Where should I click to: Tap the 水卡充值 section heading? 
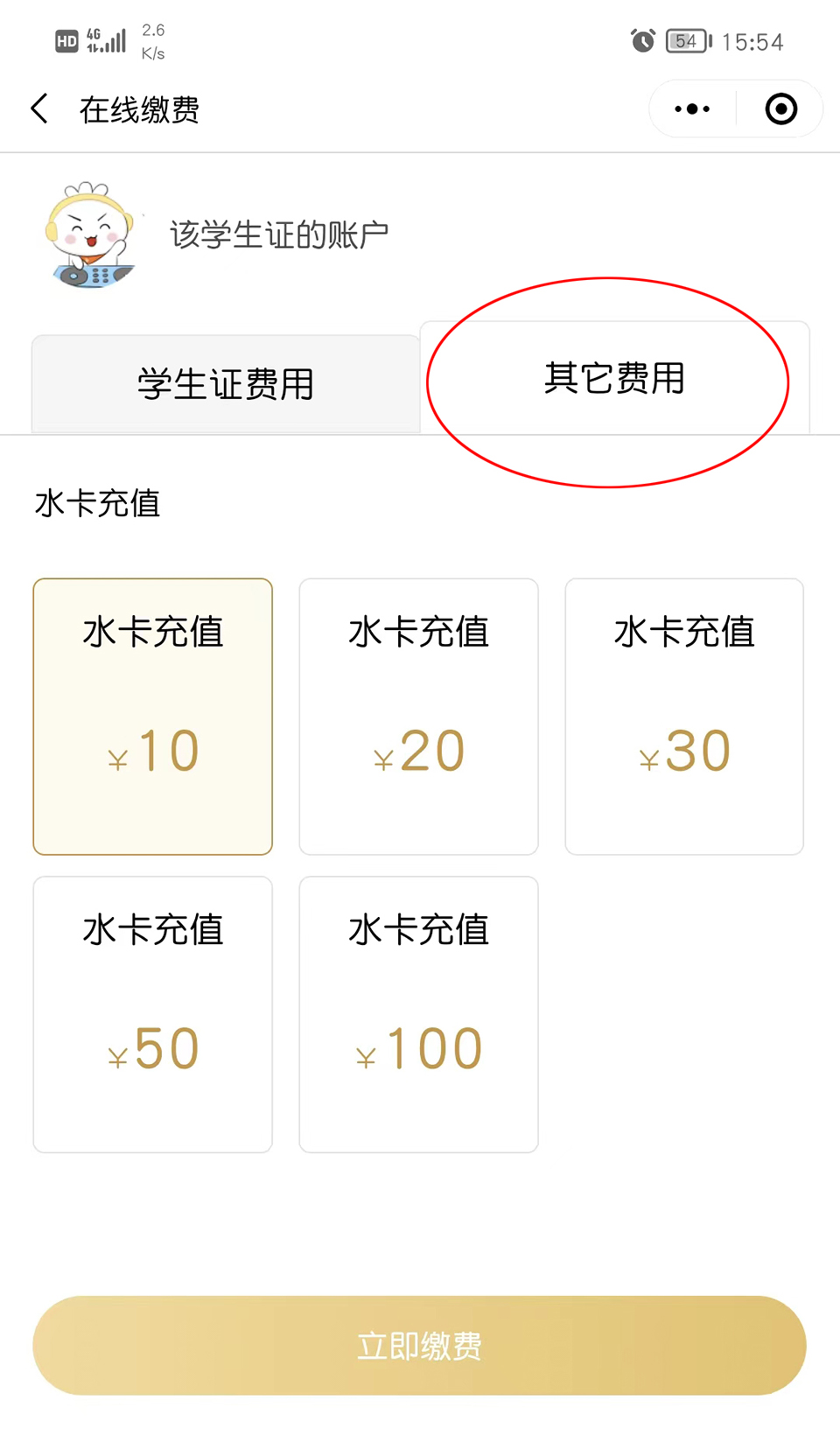(96, 505)
